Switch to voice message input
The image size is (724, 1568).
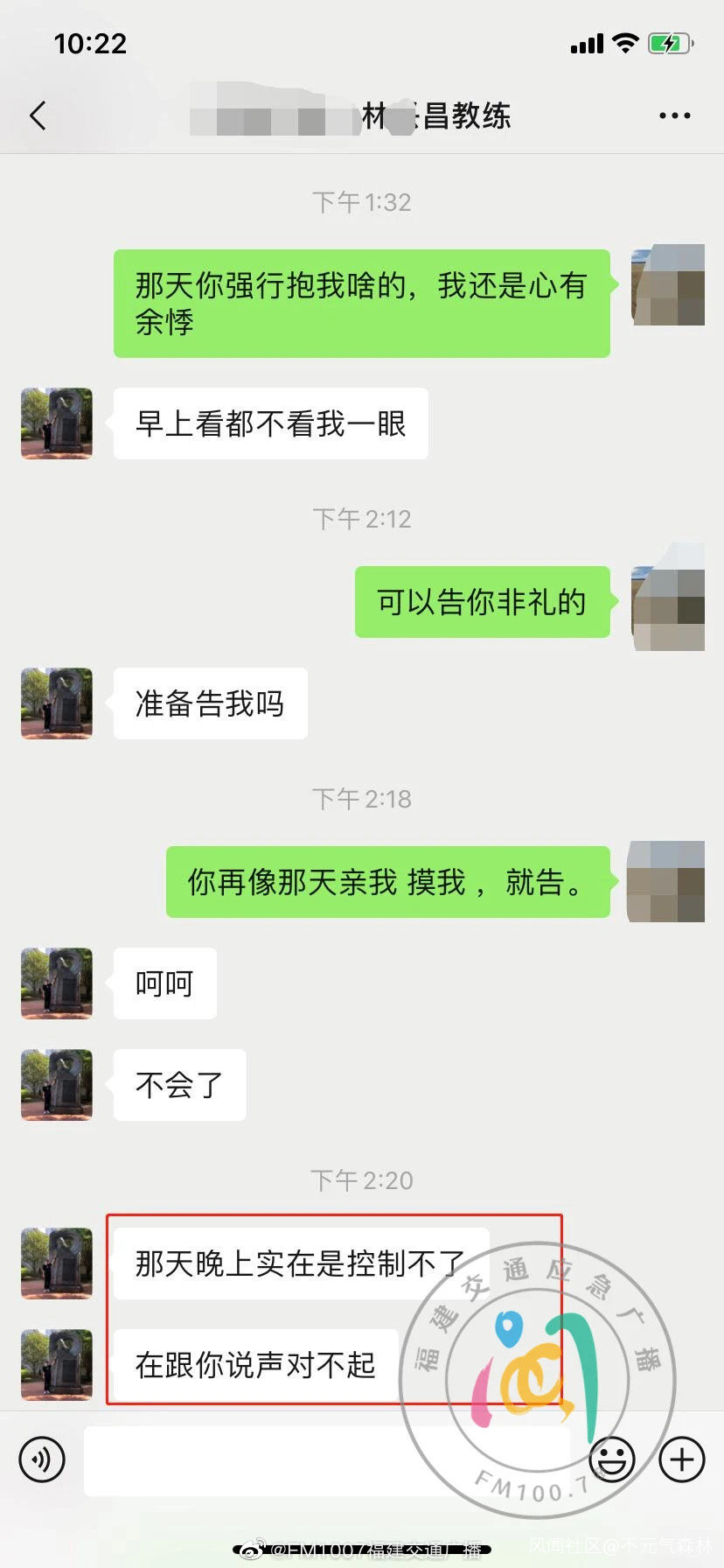pyautogui.click(x=42, y=1459)
